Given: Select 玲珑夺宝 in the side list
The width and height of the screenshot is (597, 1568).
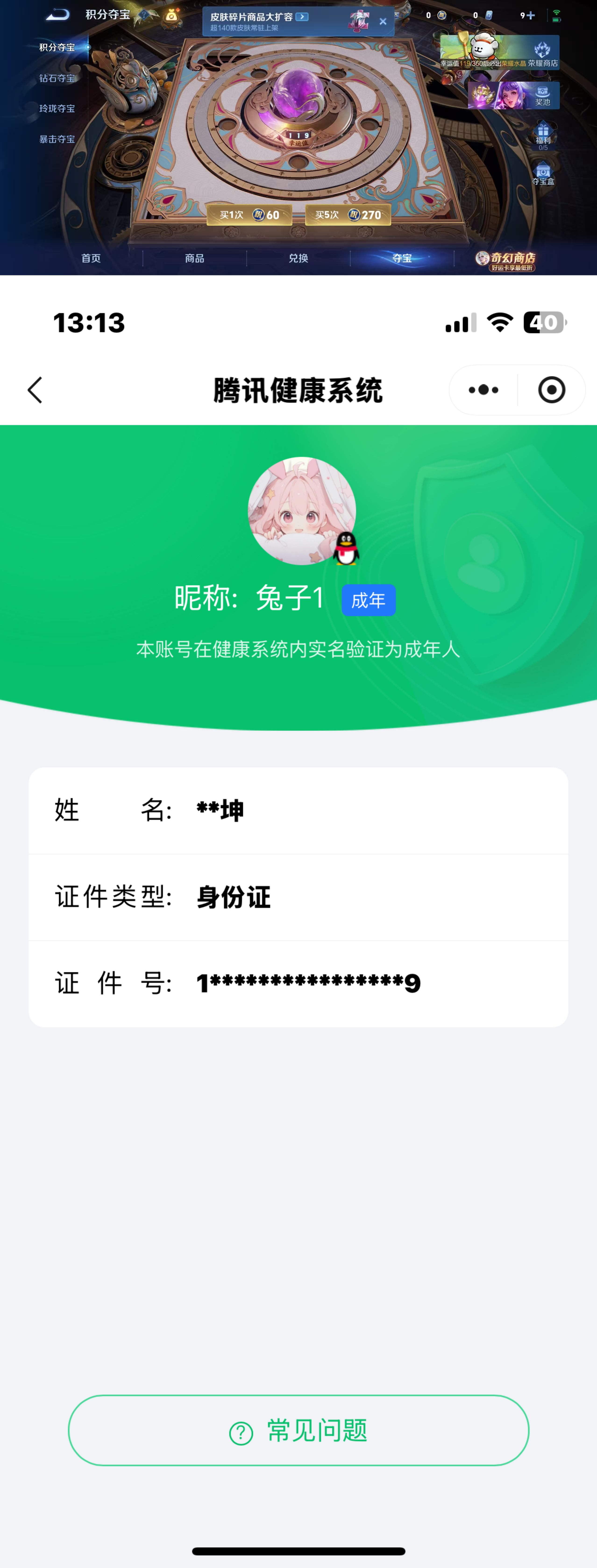Looking at the screenshot, I should pos(57,108).
